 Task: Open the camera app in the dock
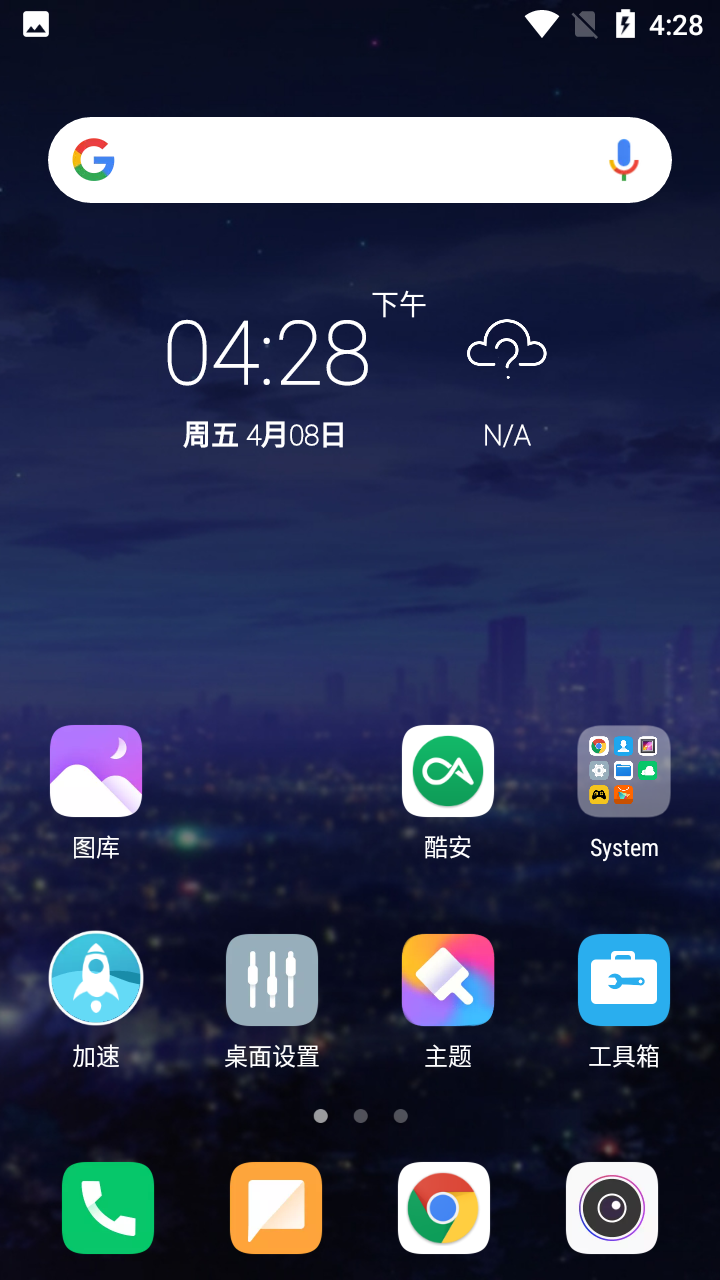click(612, 1208)
